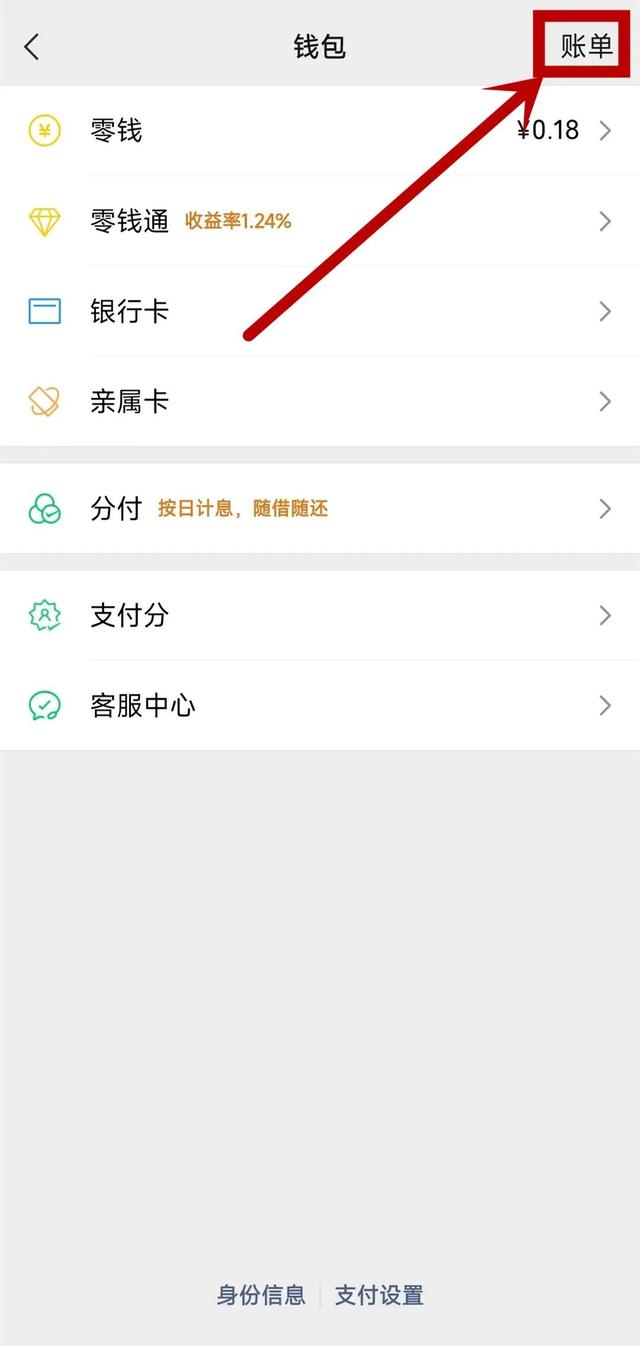This screenshot has width=640, height=1346.
Task: Open the 支付分 row
Action: pyautogui.click(x=320, y=616)
